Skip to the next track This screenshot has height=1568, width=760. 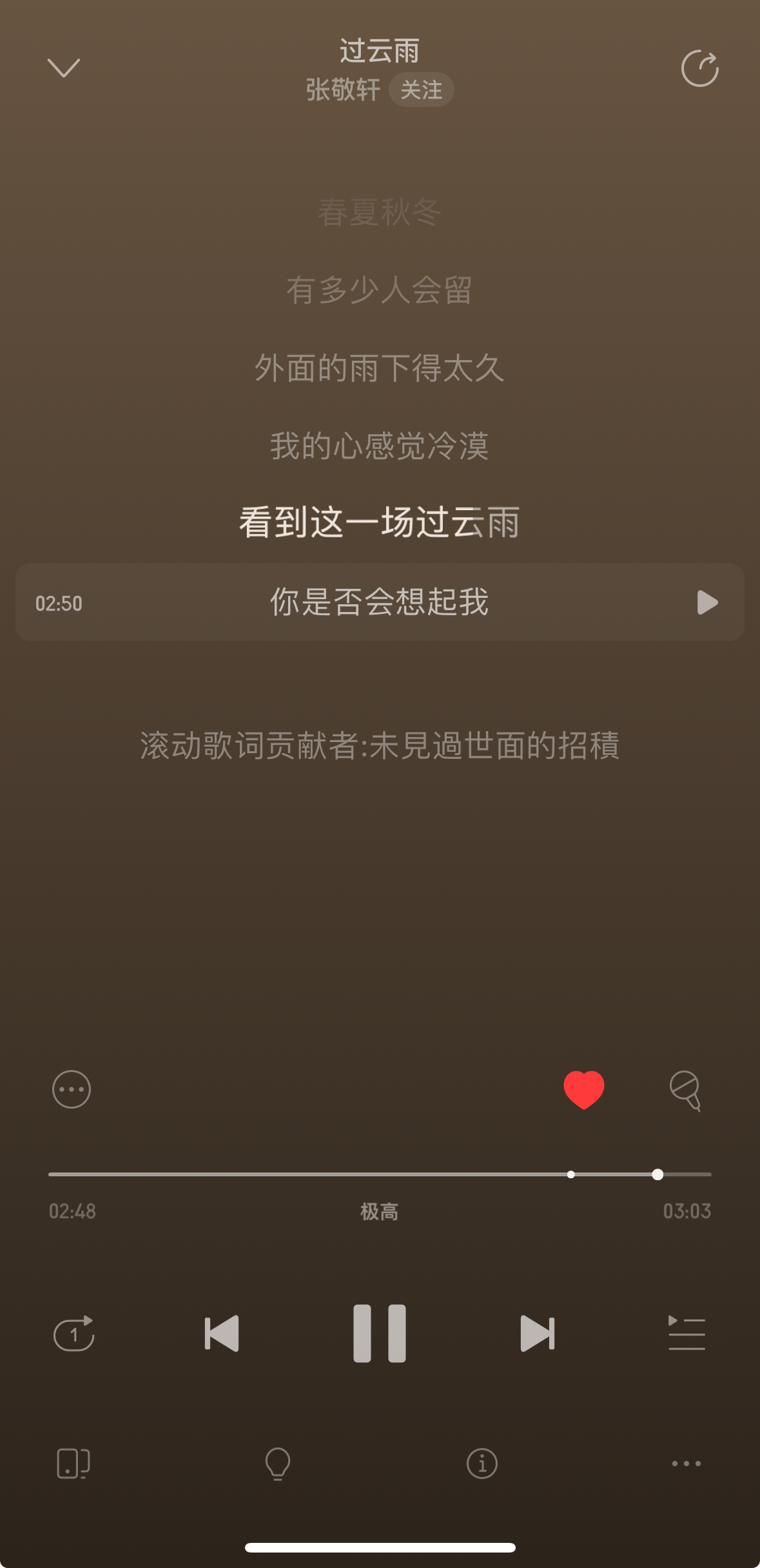[538, 1334]
